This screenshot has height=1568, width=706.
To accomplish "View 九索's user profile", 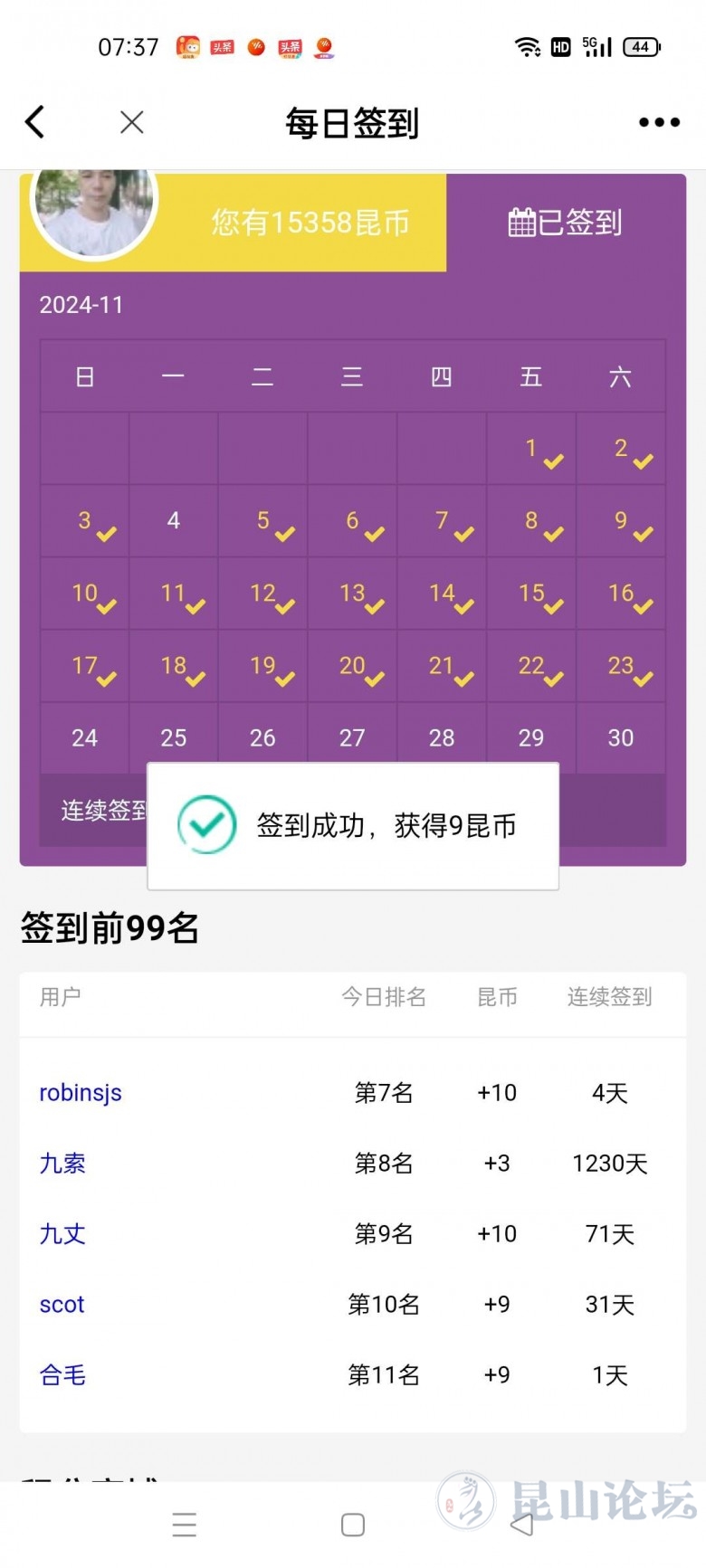I will pyautogui.click(x=62, y=1163).
